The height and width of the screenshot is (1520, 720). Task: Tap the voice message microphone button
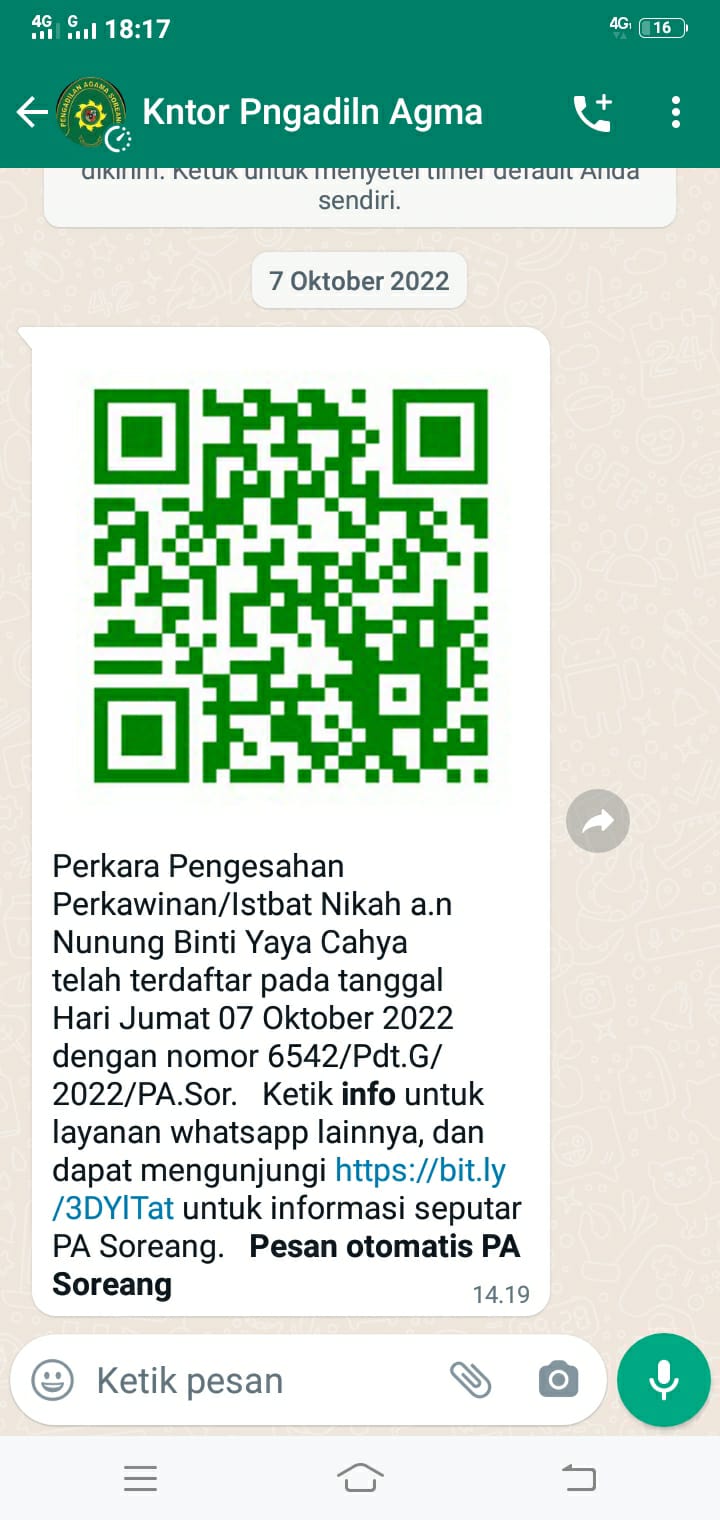(x=663, y=1380)
